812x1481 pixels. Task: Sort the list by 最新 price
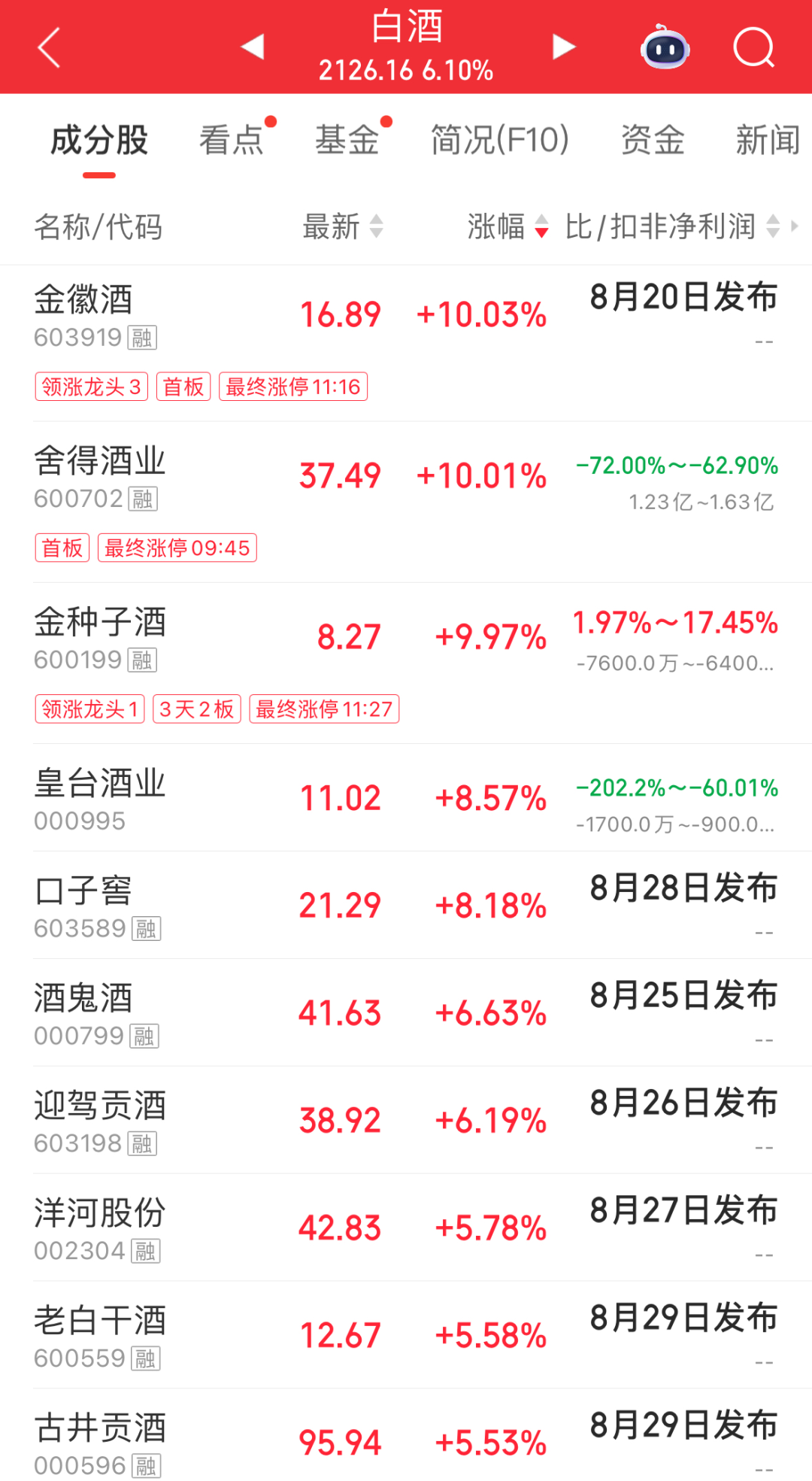point(343,226)
